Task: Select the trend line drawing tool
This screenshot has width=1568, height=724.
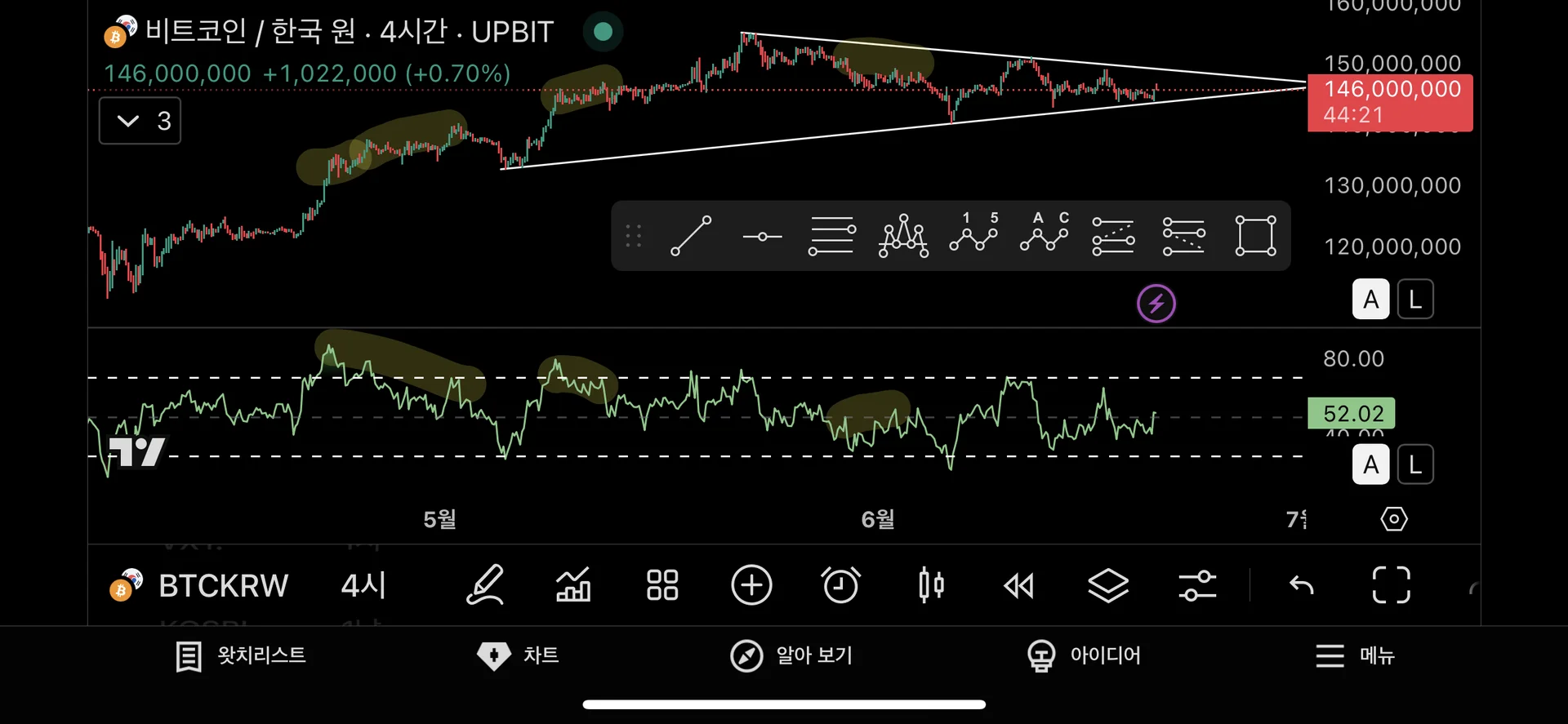Action: (x=691, y=236)
